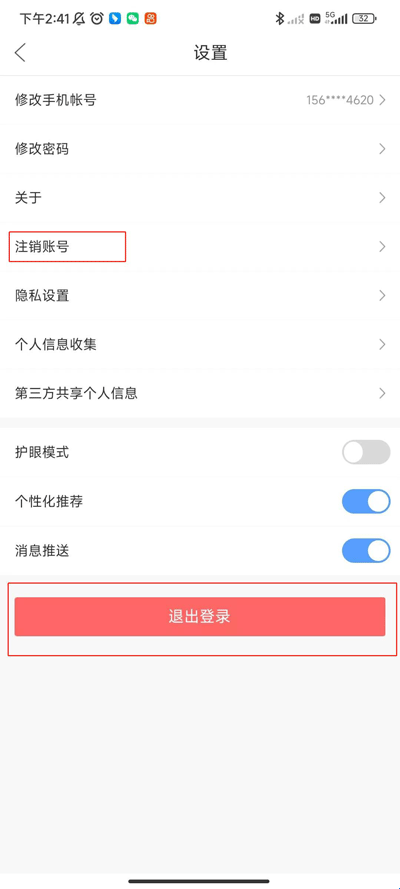The width and height of the screenshot is (400, 889).
Task: Tap the 退出登录 button
Action: pos(200,616)
